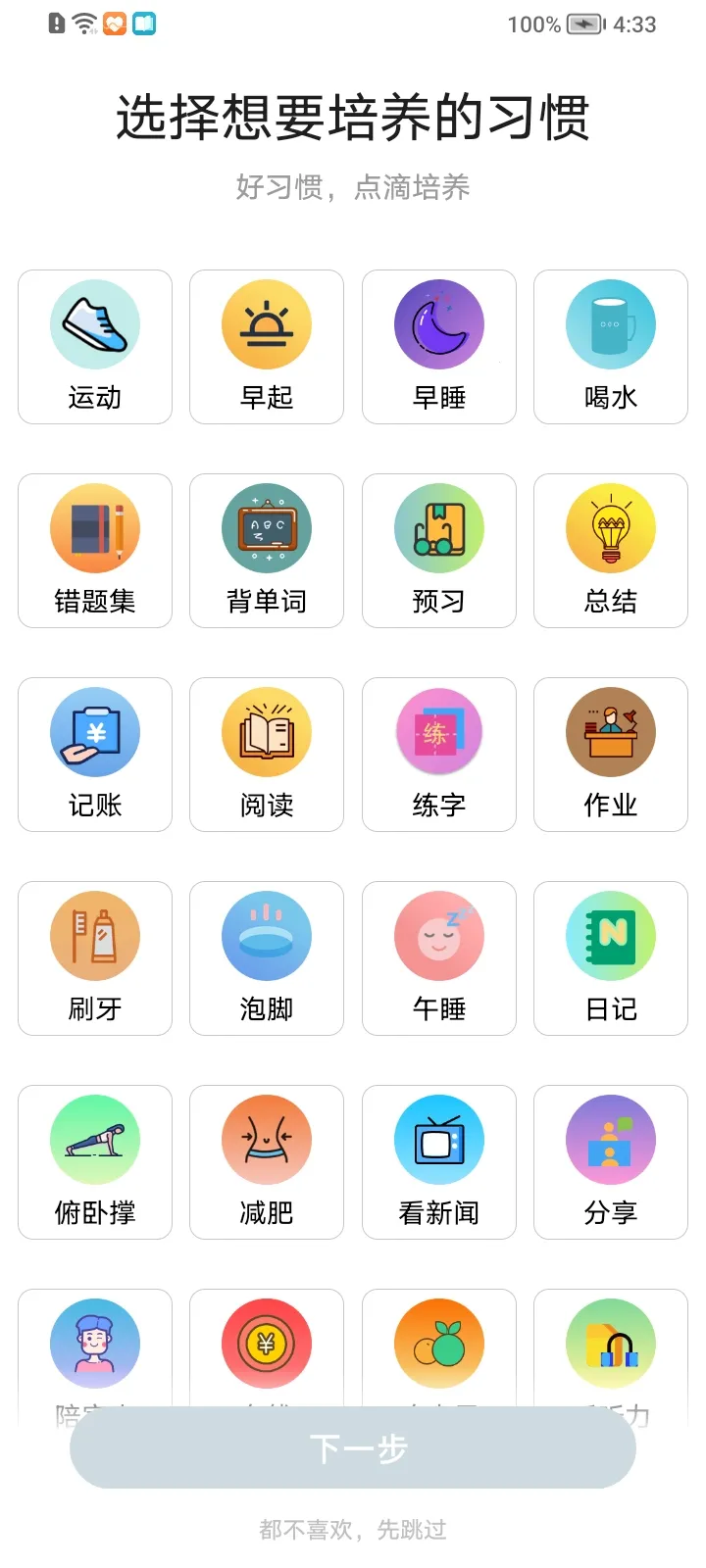Select the 午睡 habit tile
The image size is (706, 1568).
[x=439, y=958]
